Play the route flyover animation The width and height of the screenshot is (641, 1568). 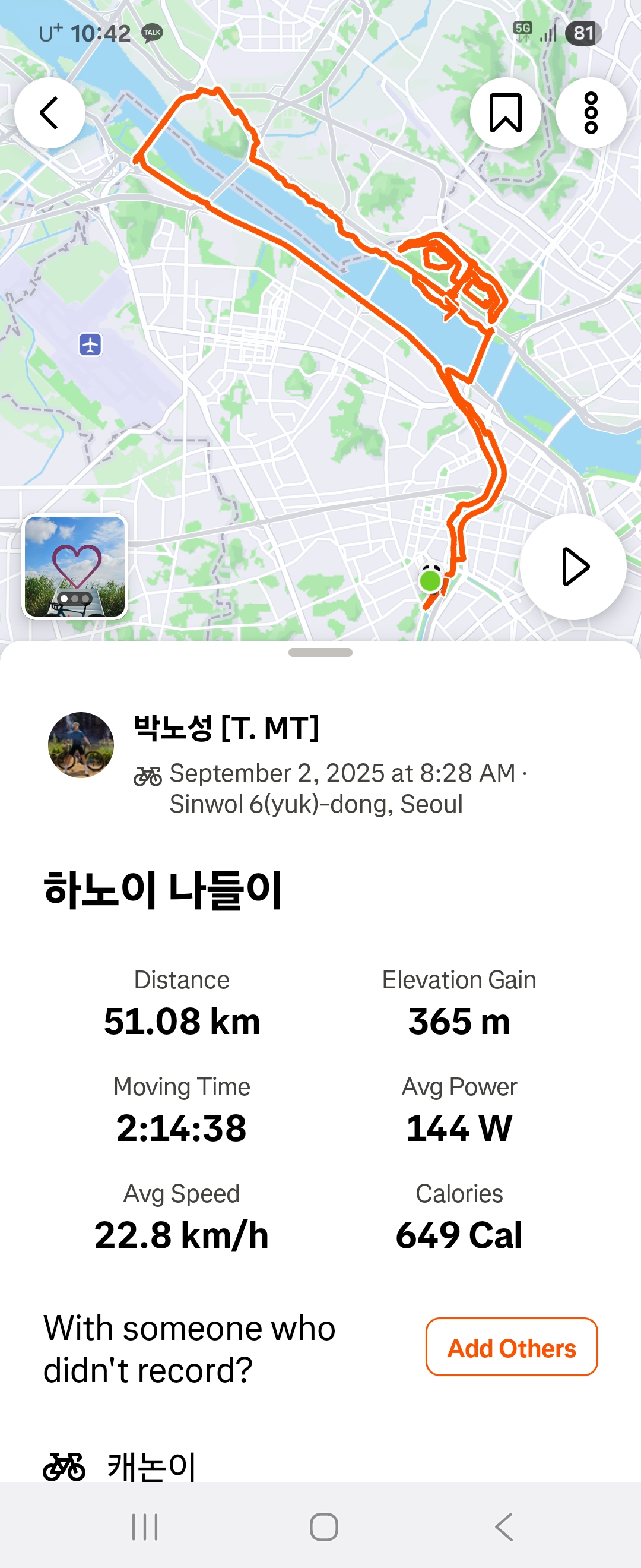pos(573,566)
